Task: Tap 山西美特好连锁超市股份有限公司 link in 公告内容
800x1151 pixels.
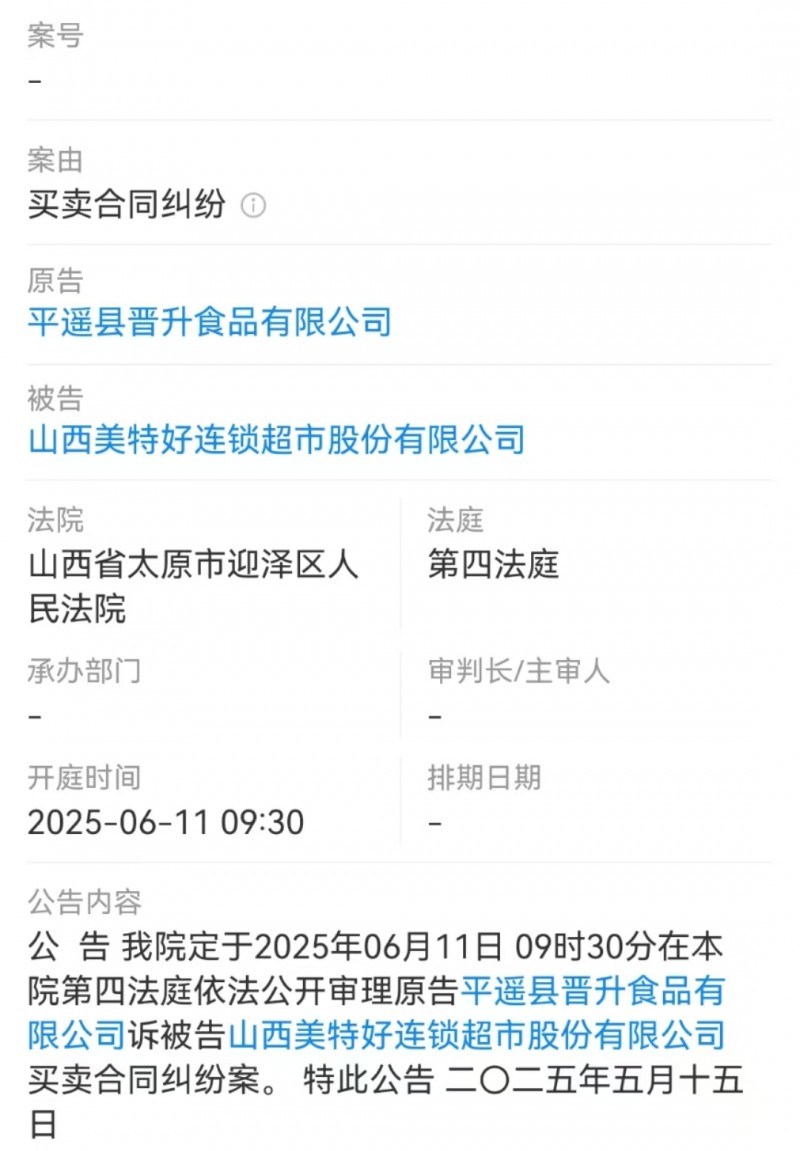Action: 476,1034
